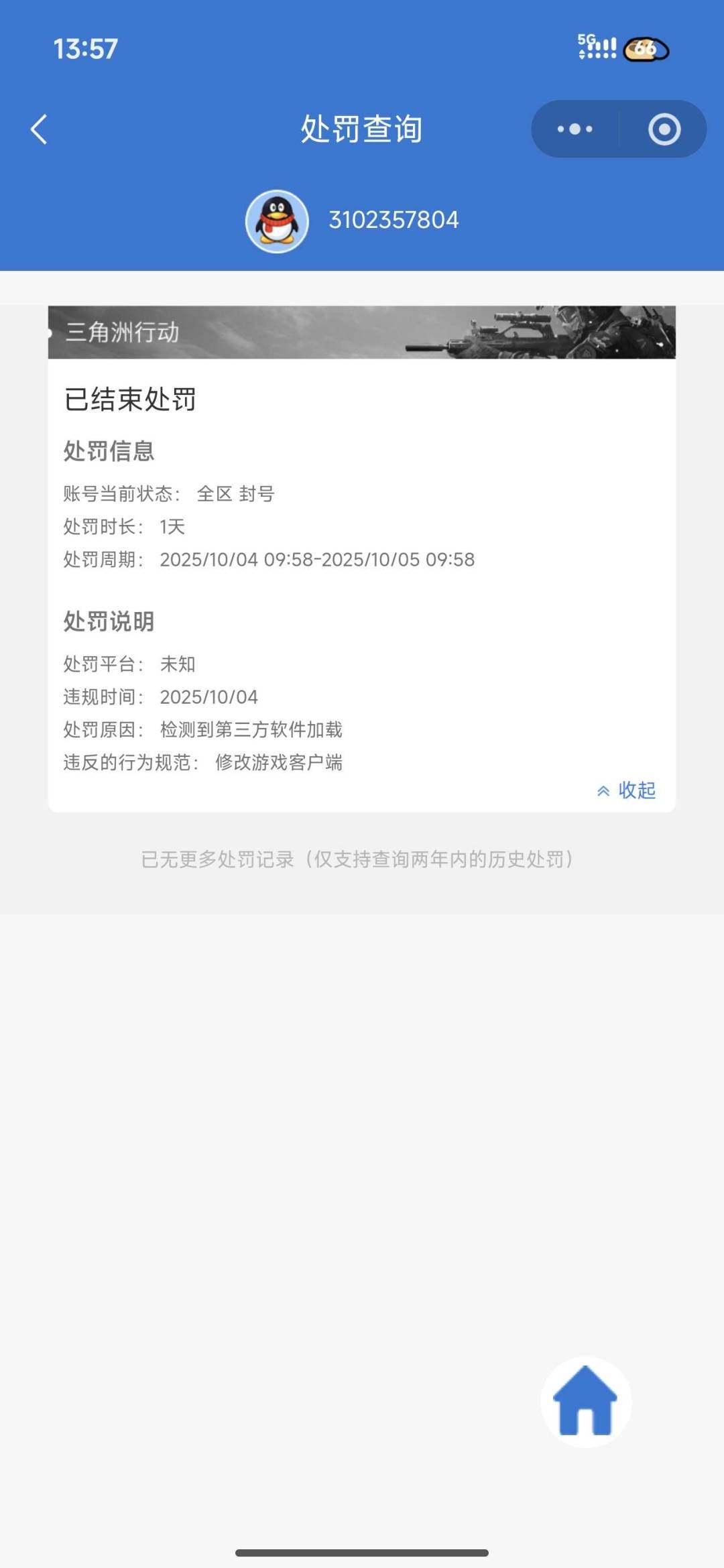Tap the blue home button at bottom
Viewport: 724px width, 1568px height.
586,1403
